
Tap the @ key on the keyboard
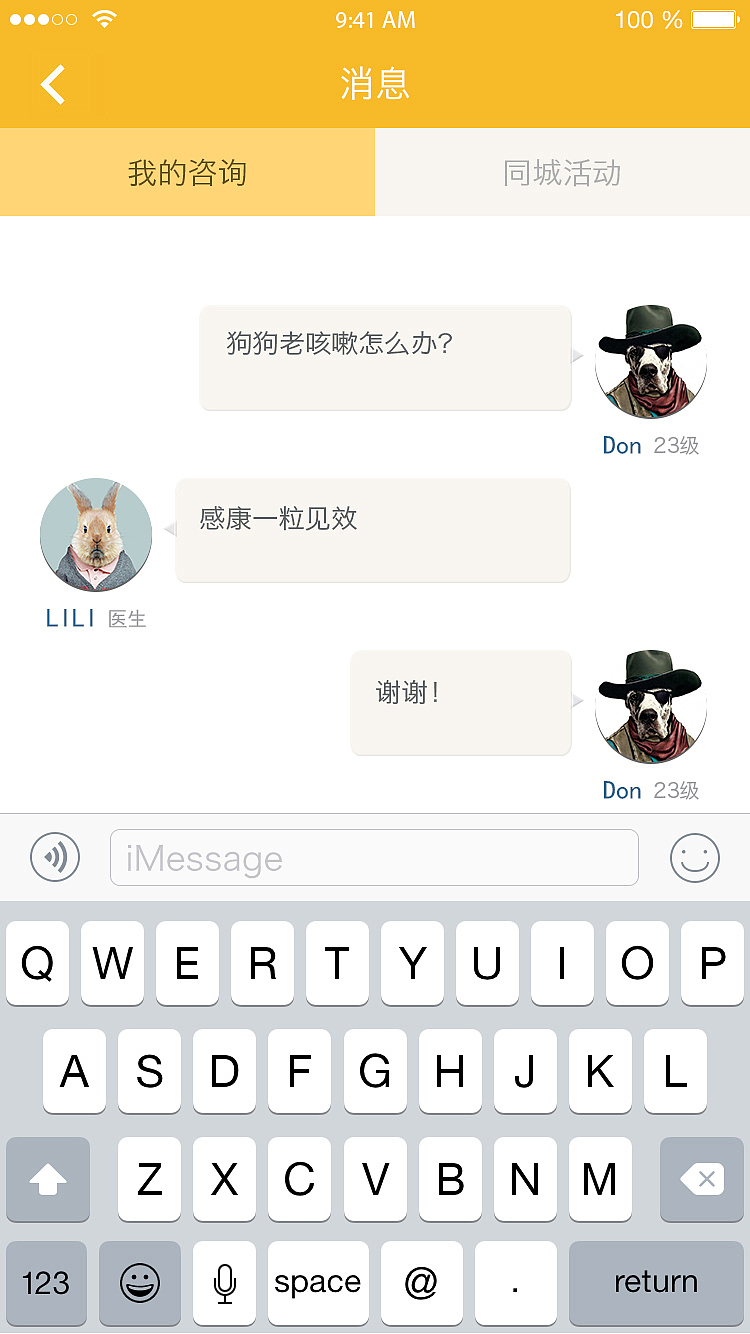coord(422,1283)
